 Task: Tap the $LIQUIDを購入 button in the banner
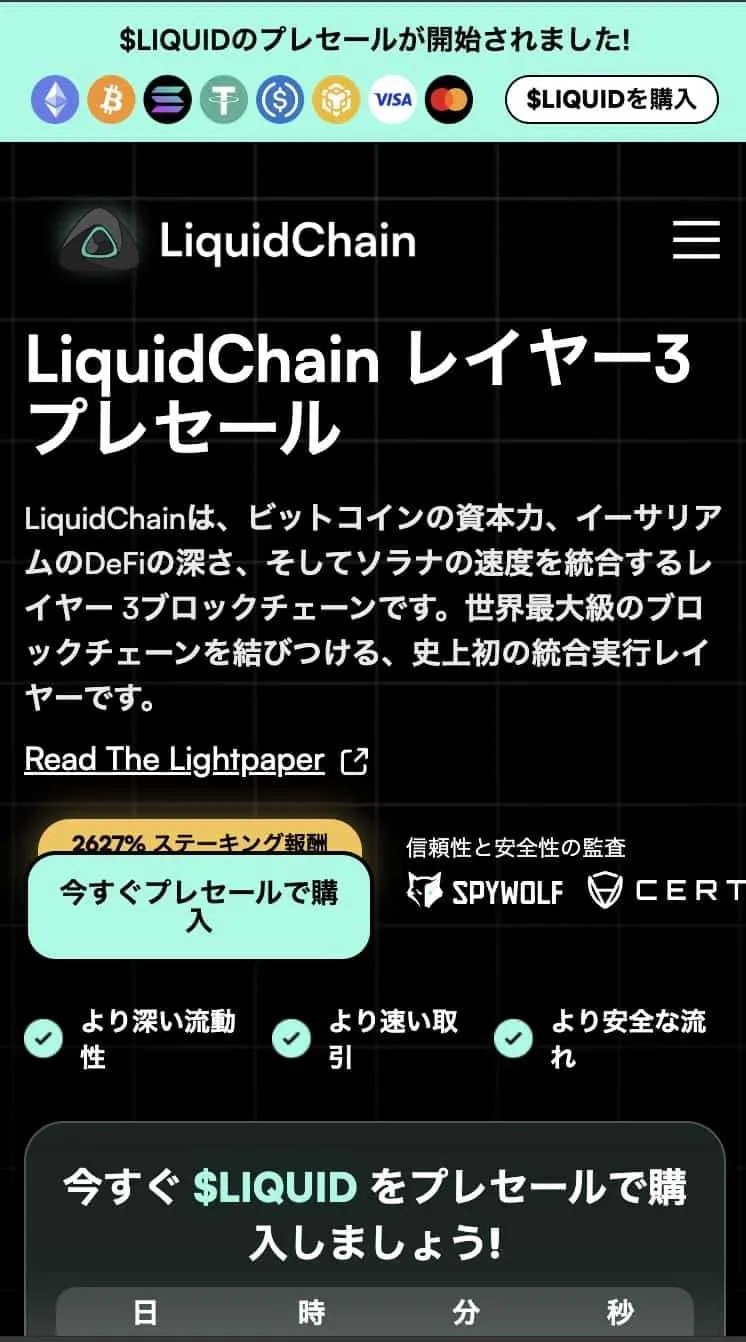click(x=611, y=99)
